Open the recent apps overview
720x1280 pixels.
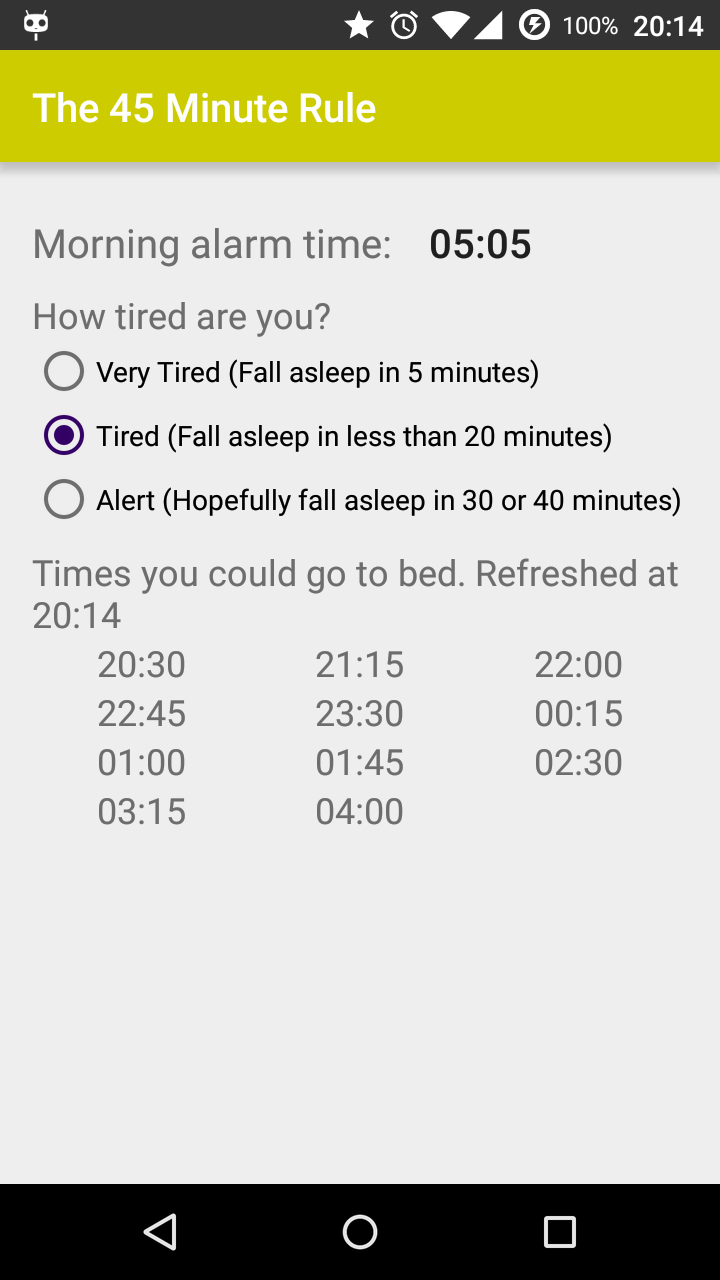[560, 1232]
